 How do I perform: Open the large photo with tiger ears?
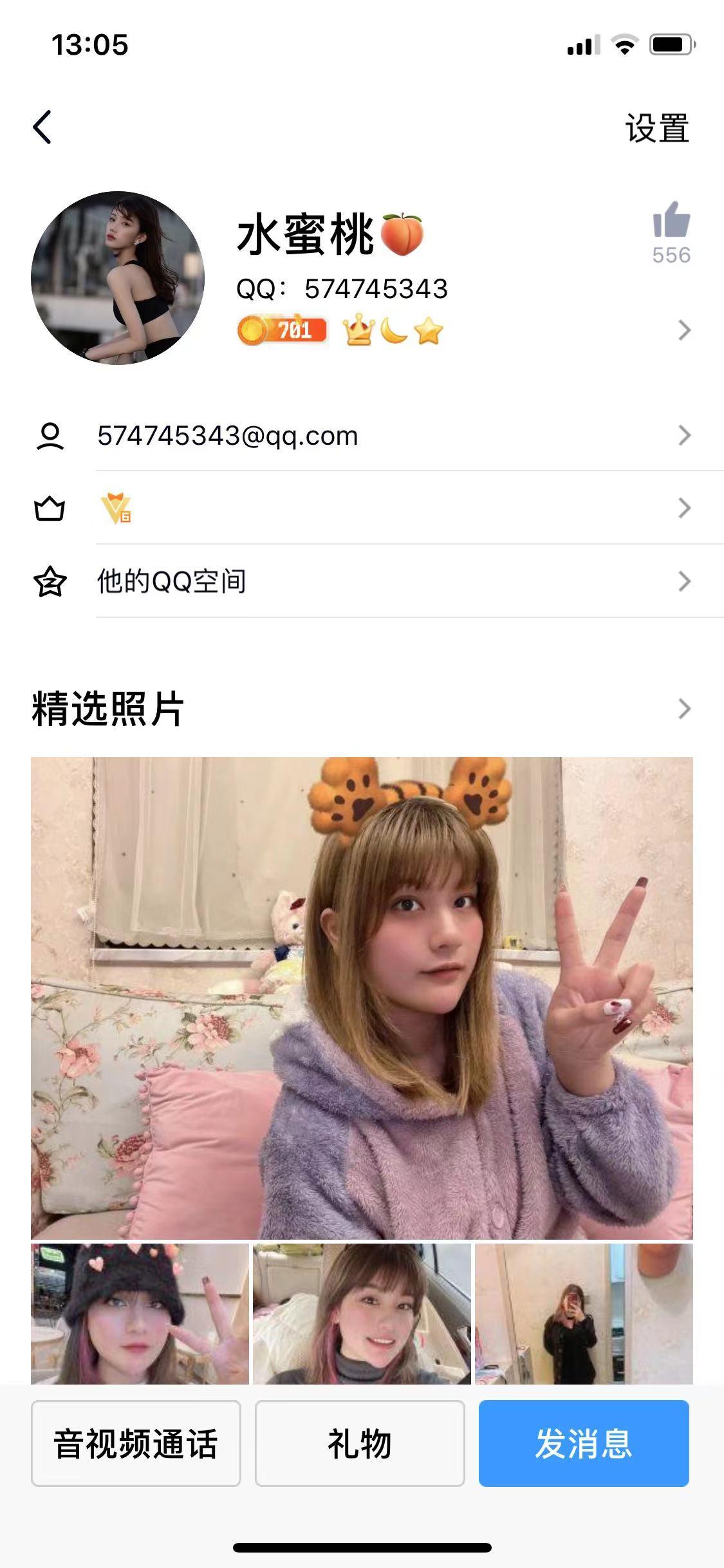pos(362,998)
